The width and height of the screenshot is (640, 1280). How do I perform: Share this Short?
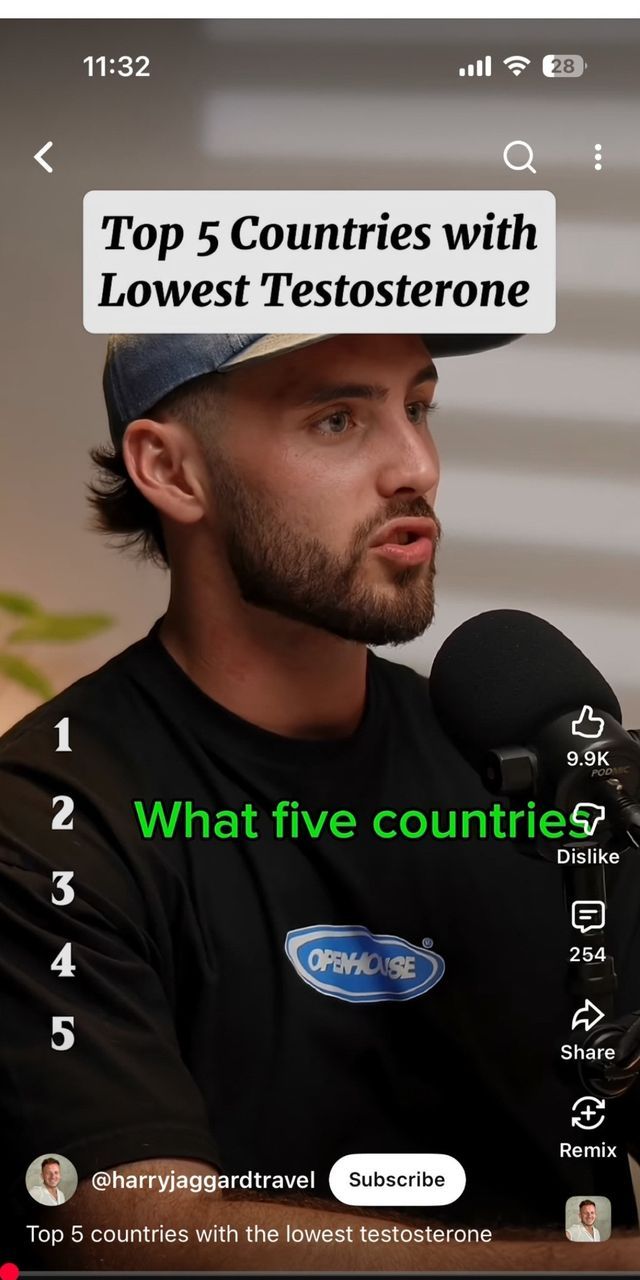587,1017
